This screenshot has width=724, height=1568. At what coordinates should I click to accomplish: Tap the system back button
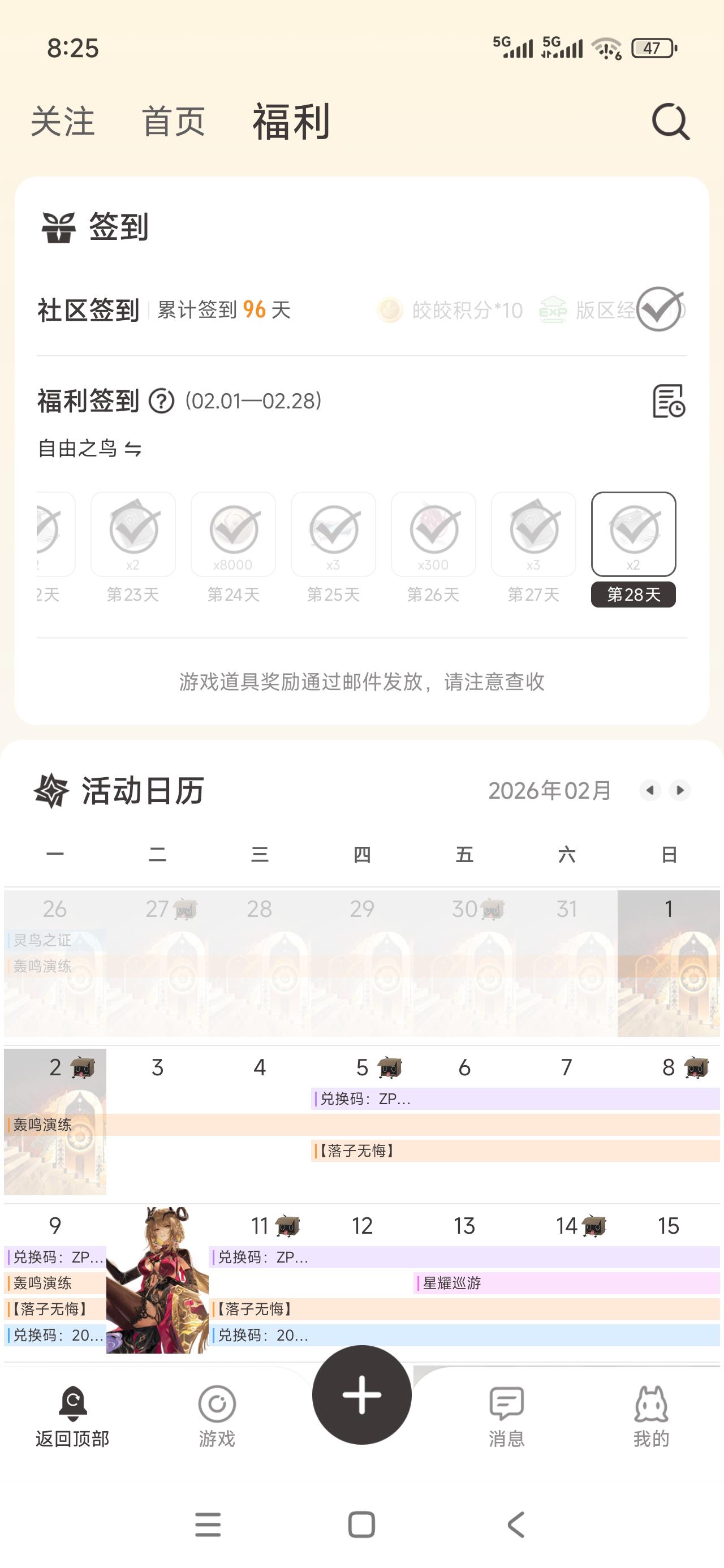tap(516, 1525)
